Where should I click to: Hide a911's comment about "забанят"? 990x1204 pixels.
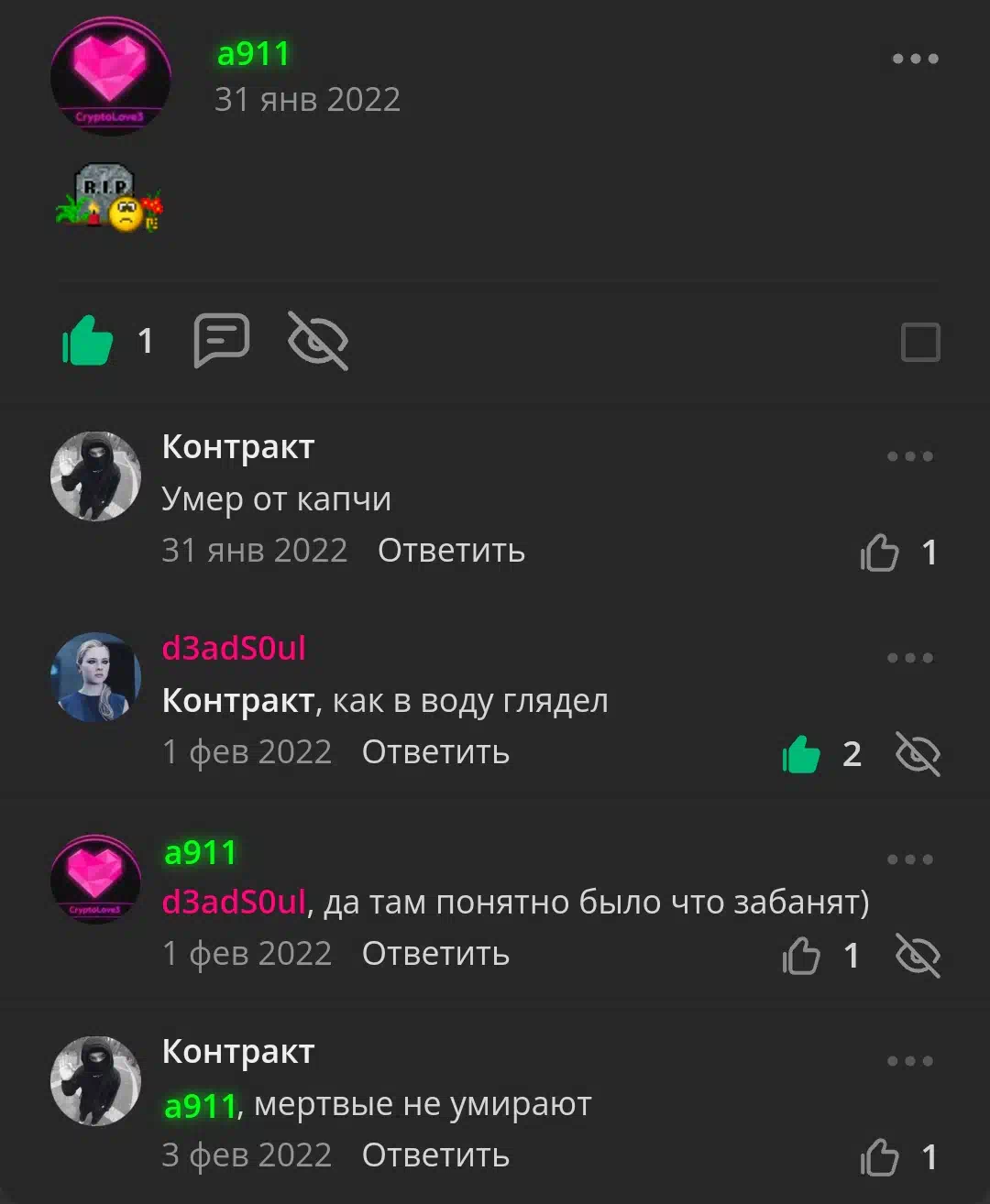click(x=918, y=956)
